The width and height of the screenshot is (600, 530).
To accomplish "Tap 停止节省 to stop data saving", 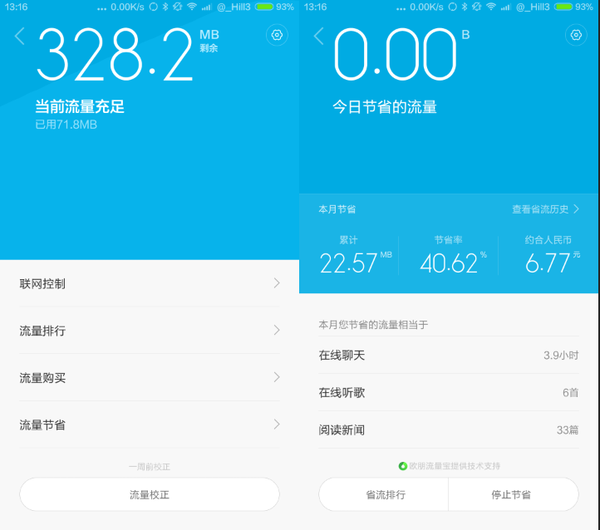I will (512, 494).
